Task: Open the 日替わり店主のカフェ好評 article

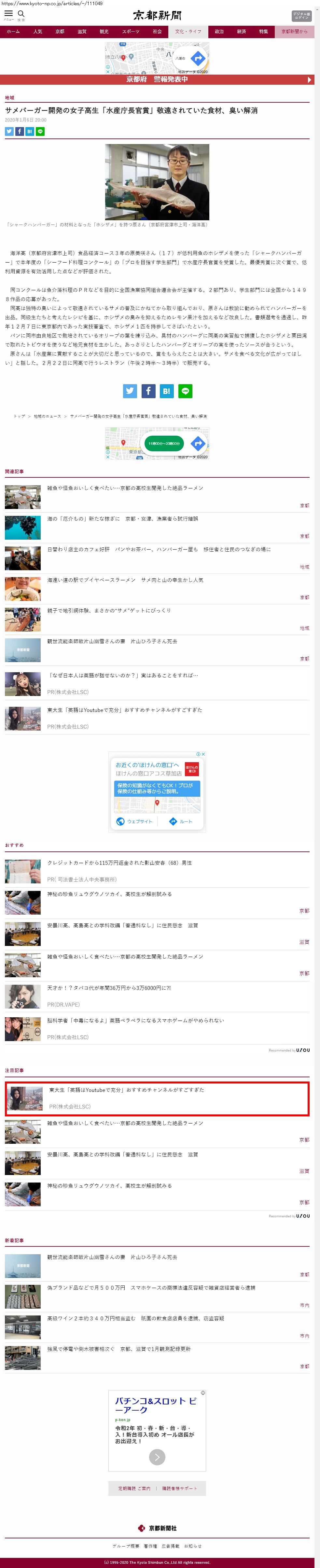Action: [159, 549]
